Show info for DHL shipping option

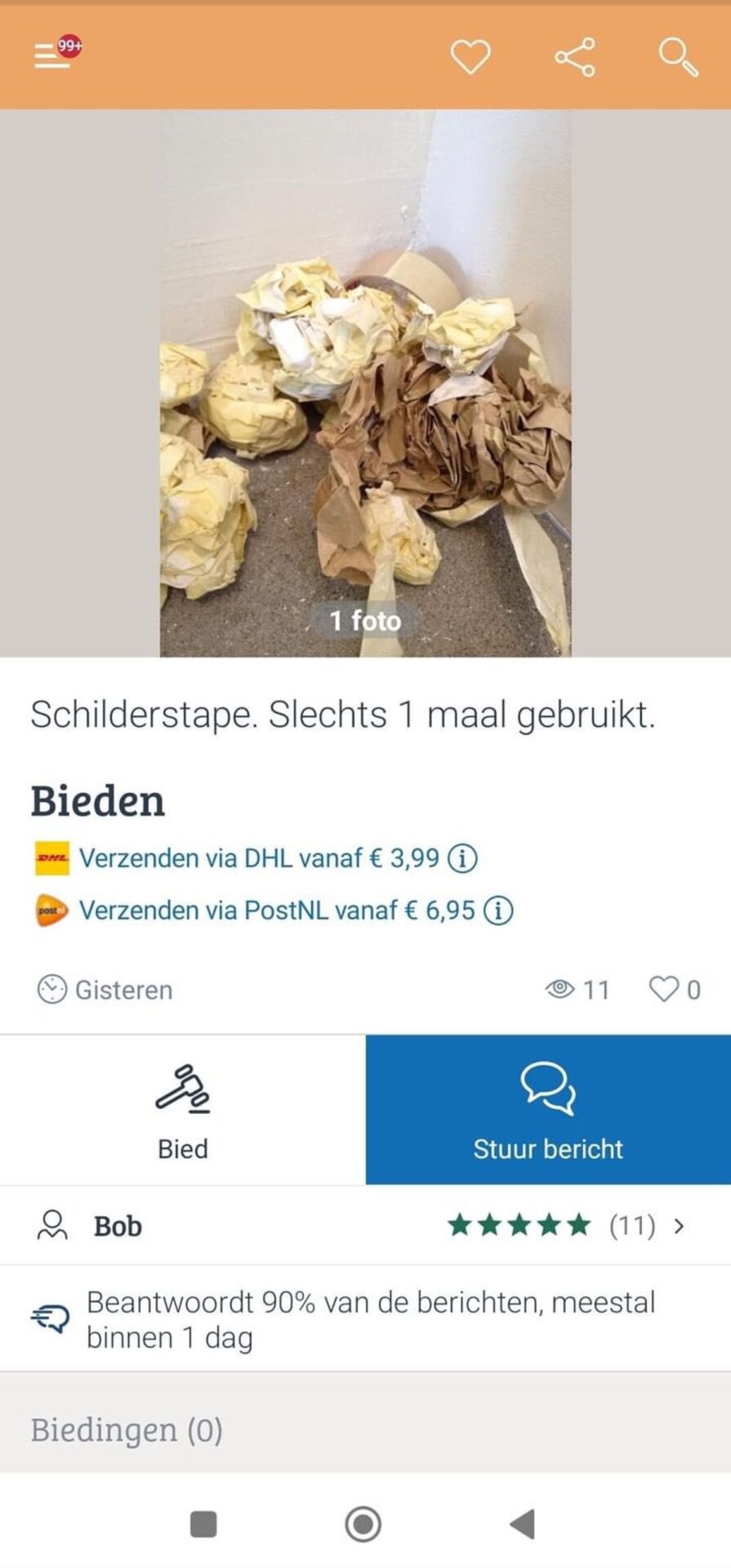pyautogui.click(x=463, y=859)
